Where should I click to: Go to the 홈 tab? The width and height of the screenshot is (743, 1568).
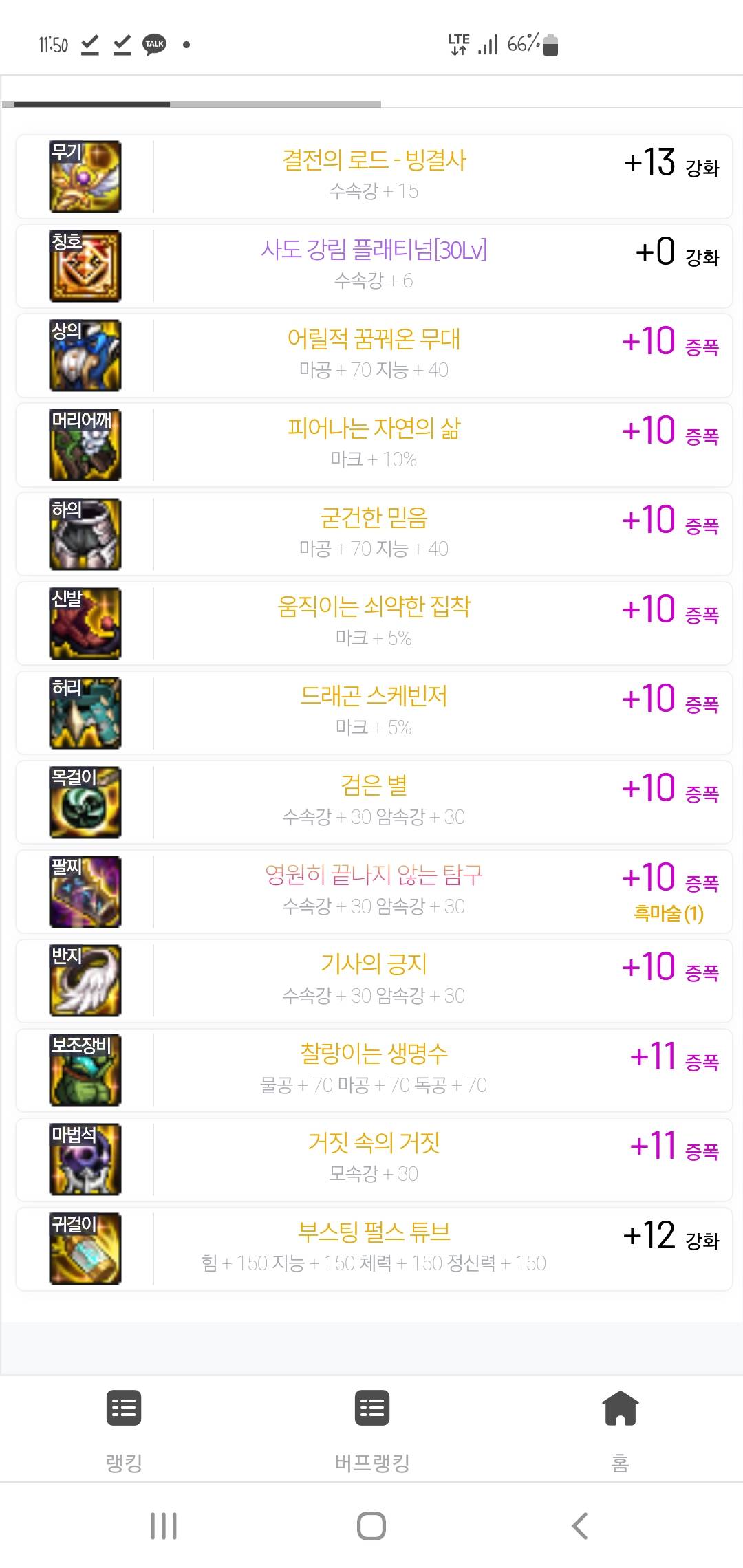[620, 1430]
